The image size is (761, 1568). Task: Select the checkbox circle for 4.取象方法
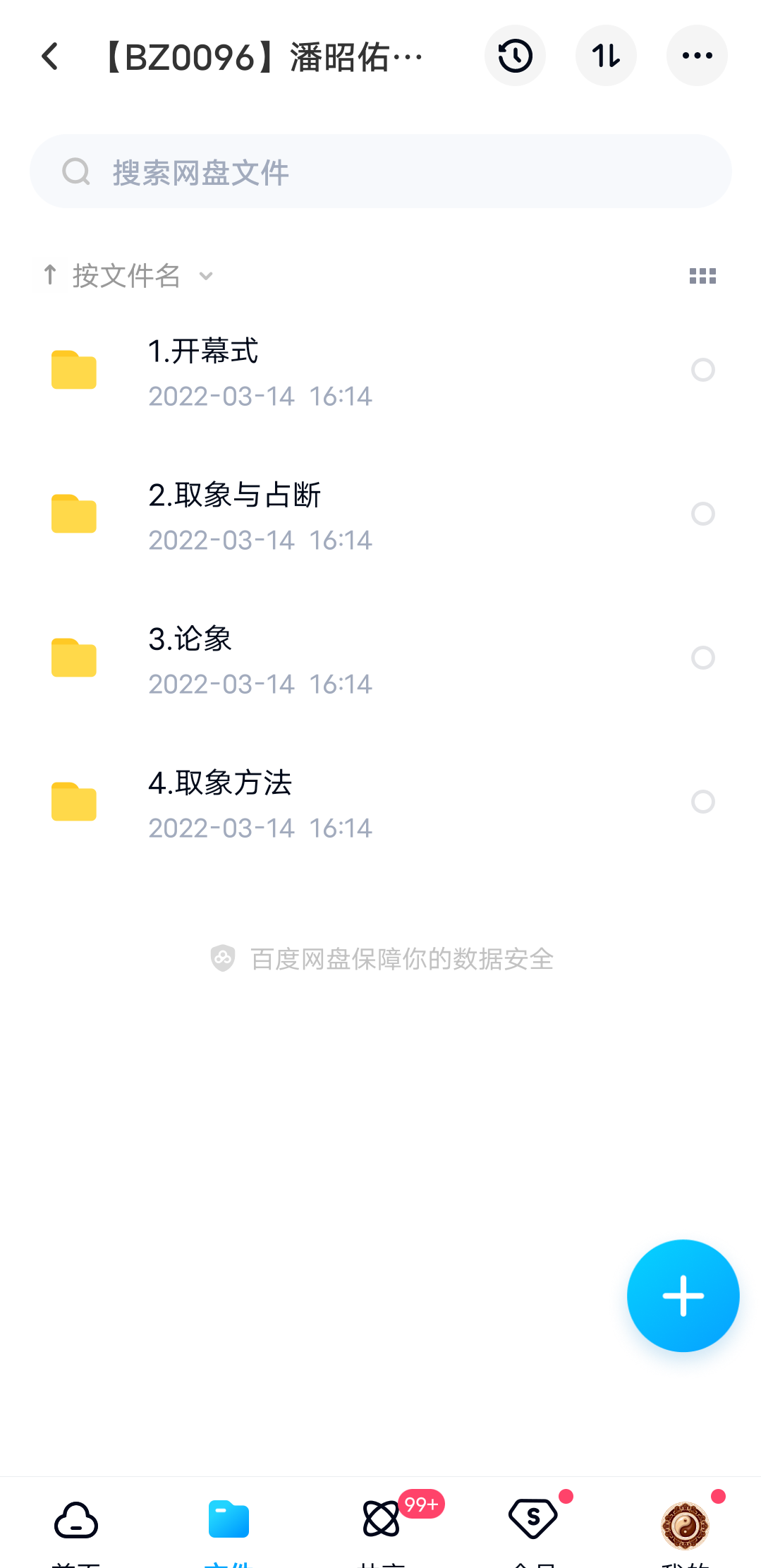702,802
